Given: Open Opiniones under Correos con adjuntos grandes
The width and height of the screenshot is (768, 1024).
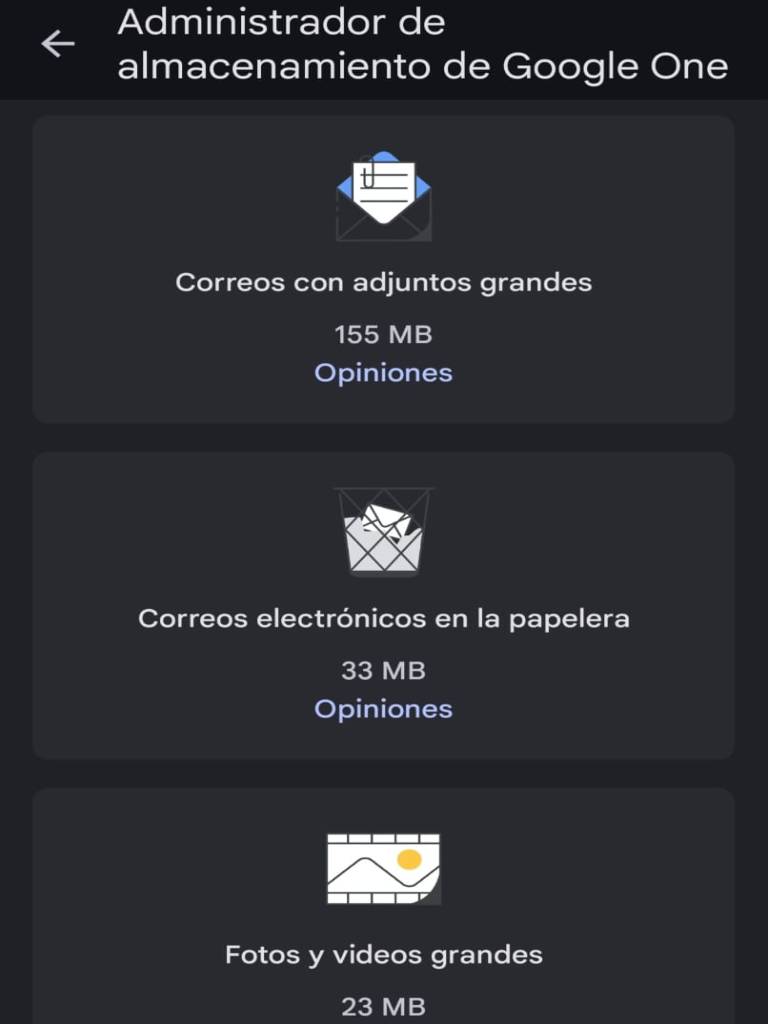Looking at the screenshot, I should point(383,373).
